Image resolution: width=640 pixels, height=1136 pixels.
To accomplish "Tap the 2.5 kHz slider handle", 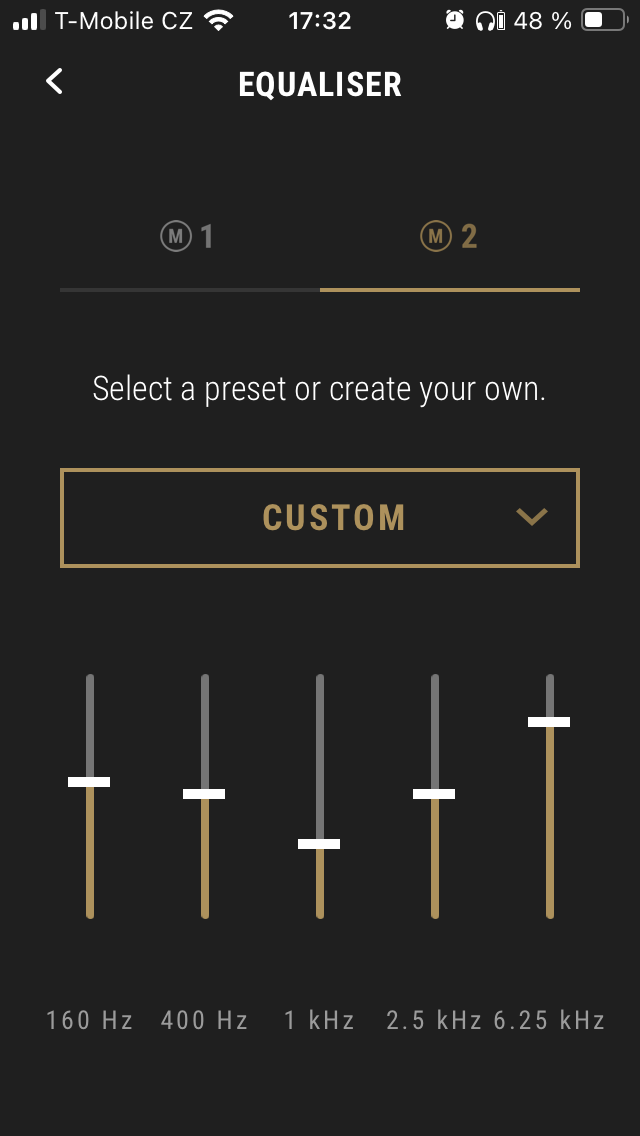I will 434,794.
